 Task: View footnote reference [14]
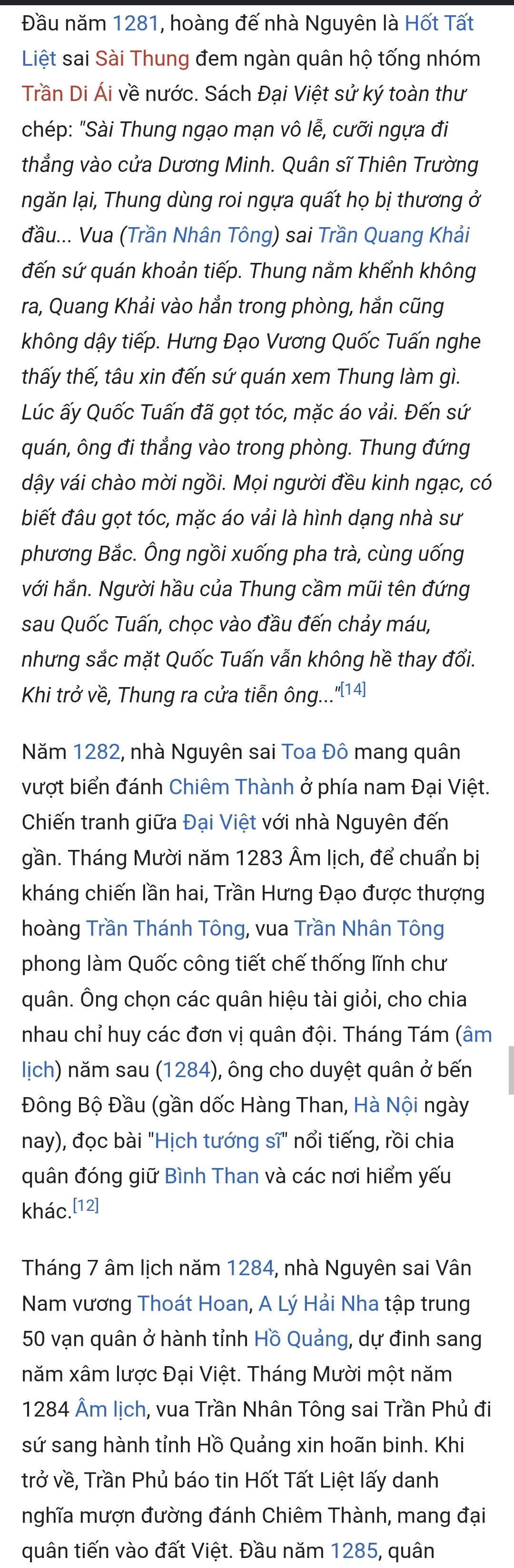[353, 689]
